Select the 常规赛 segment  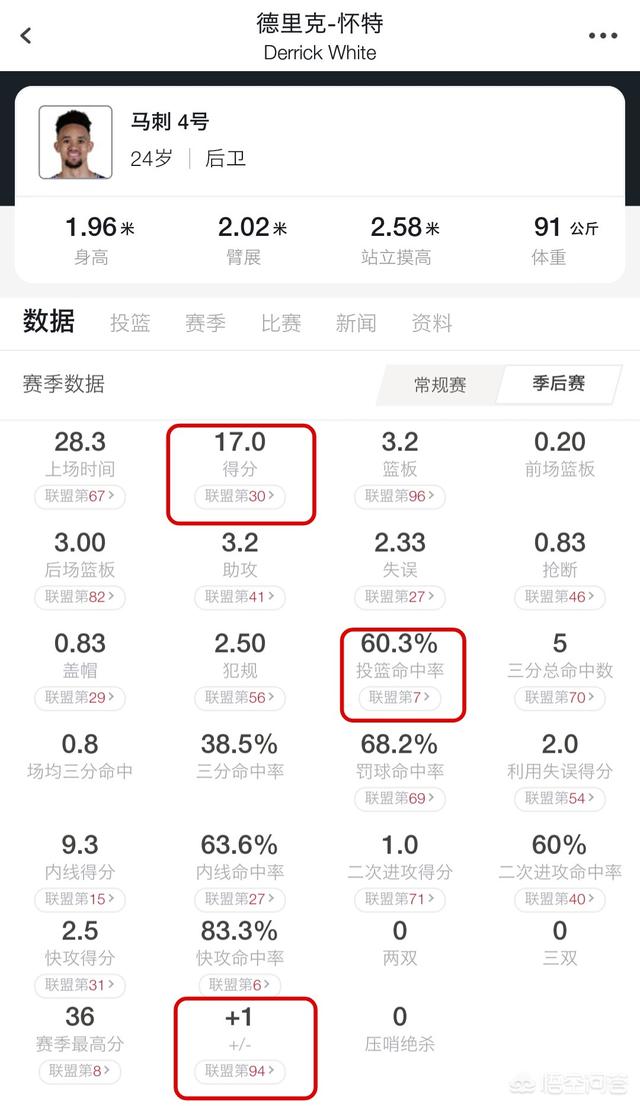(440, 384)
